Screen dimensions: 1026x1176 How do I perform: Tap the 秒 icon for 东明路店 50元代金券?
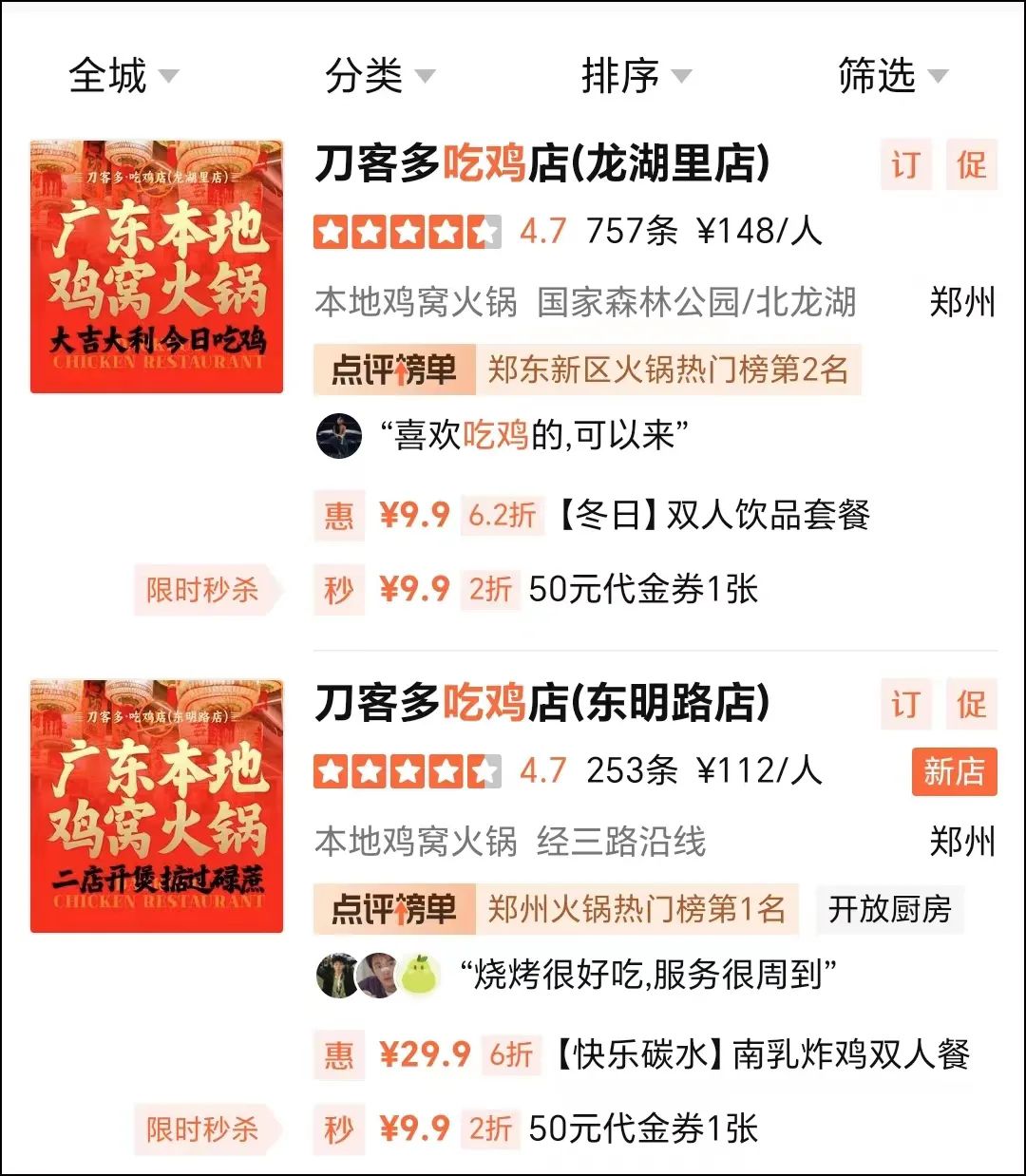(339, 1129)
